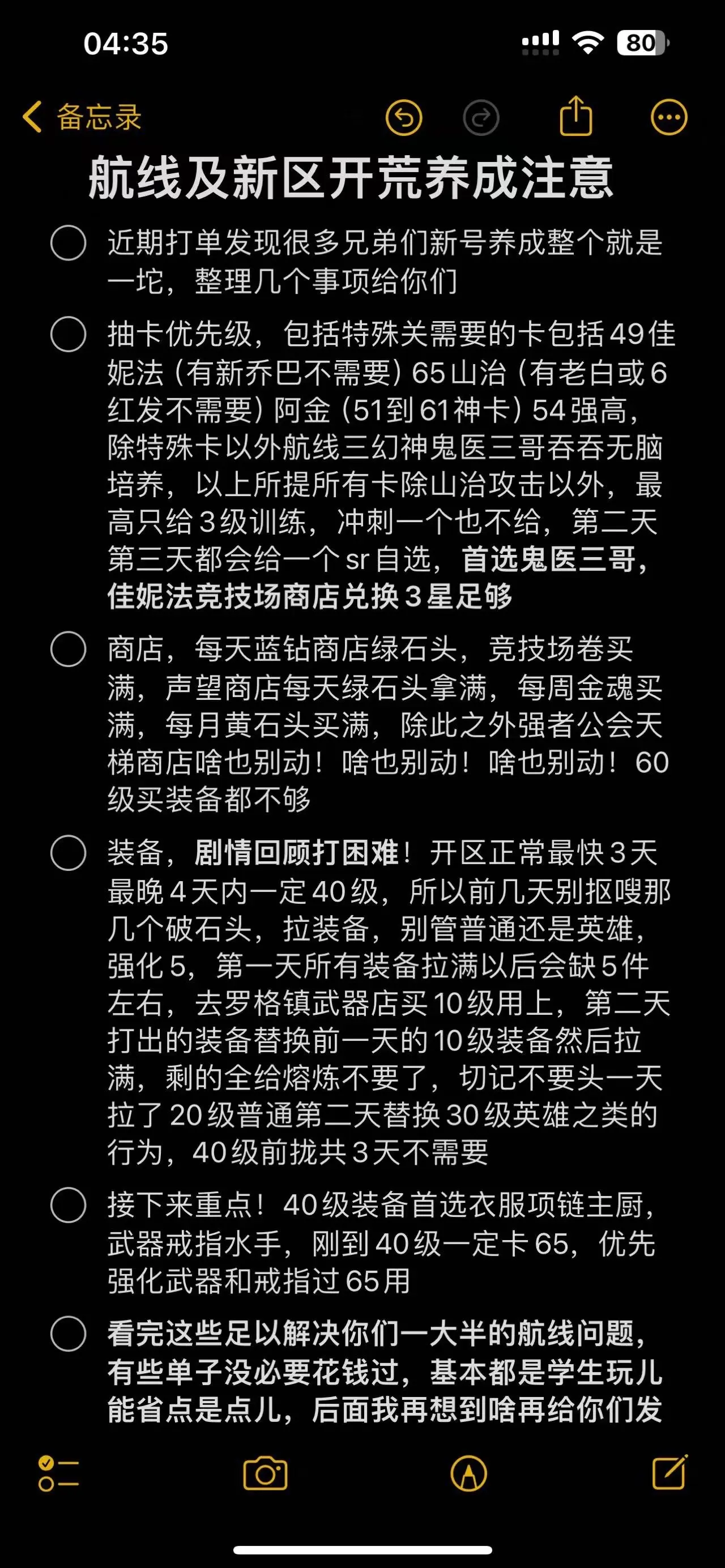
Task: Open the checklist formatting tool
Action: [58, 1473]
